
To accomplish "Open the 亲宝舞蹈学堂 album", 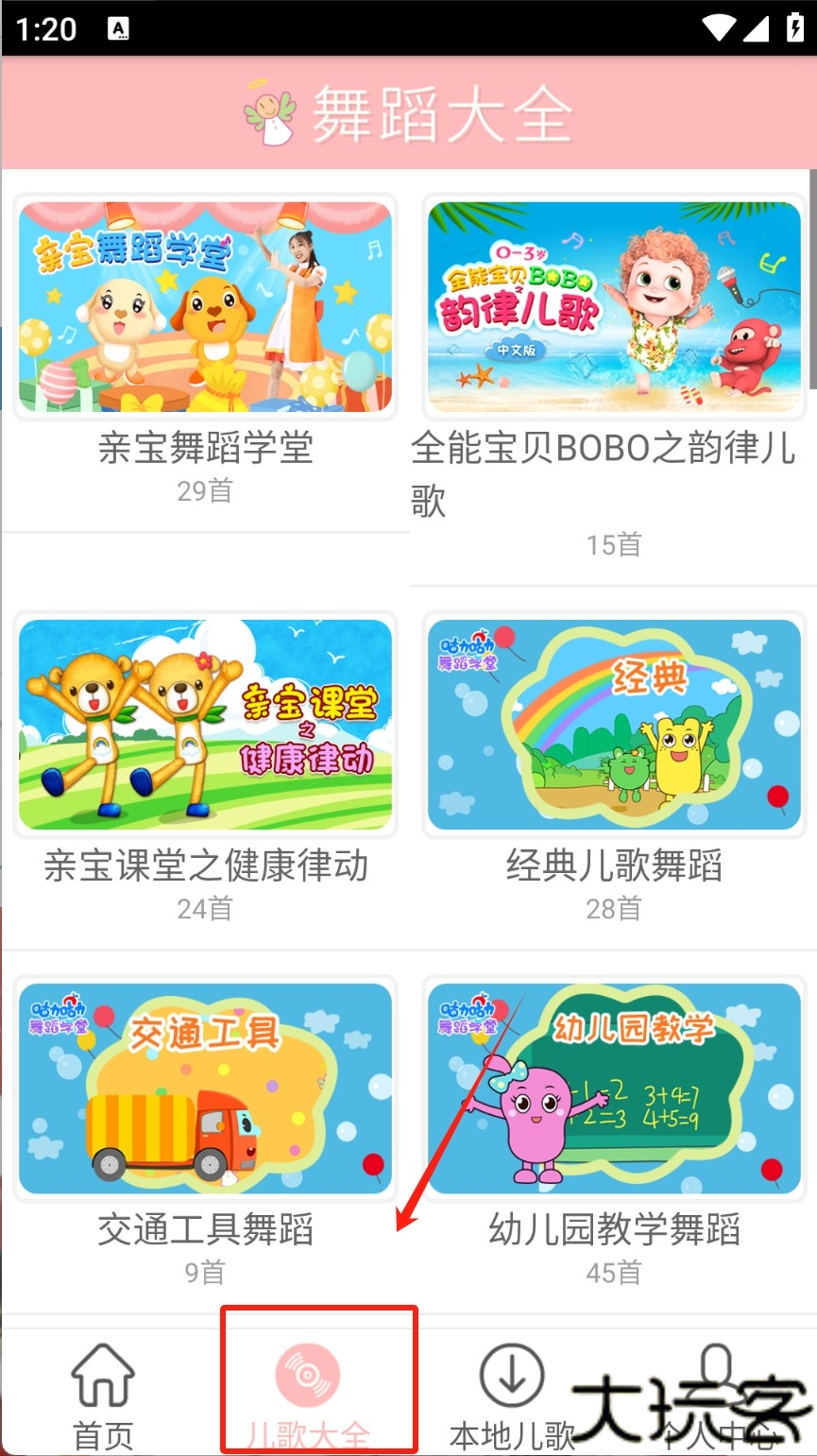I will (x=205, y=308).
